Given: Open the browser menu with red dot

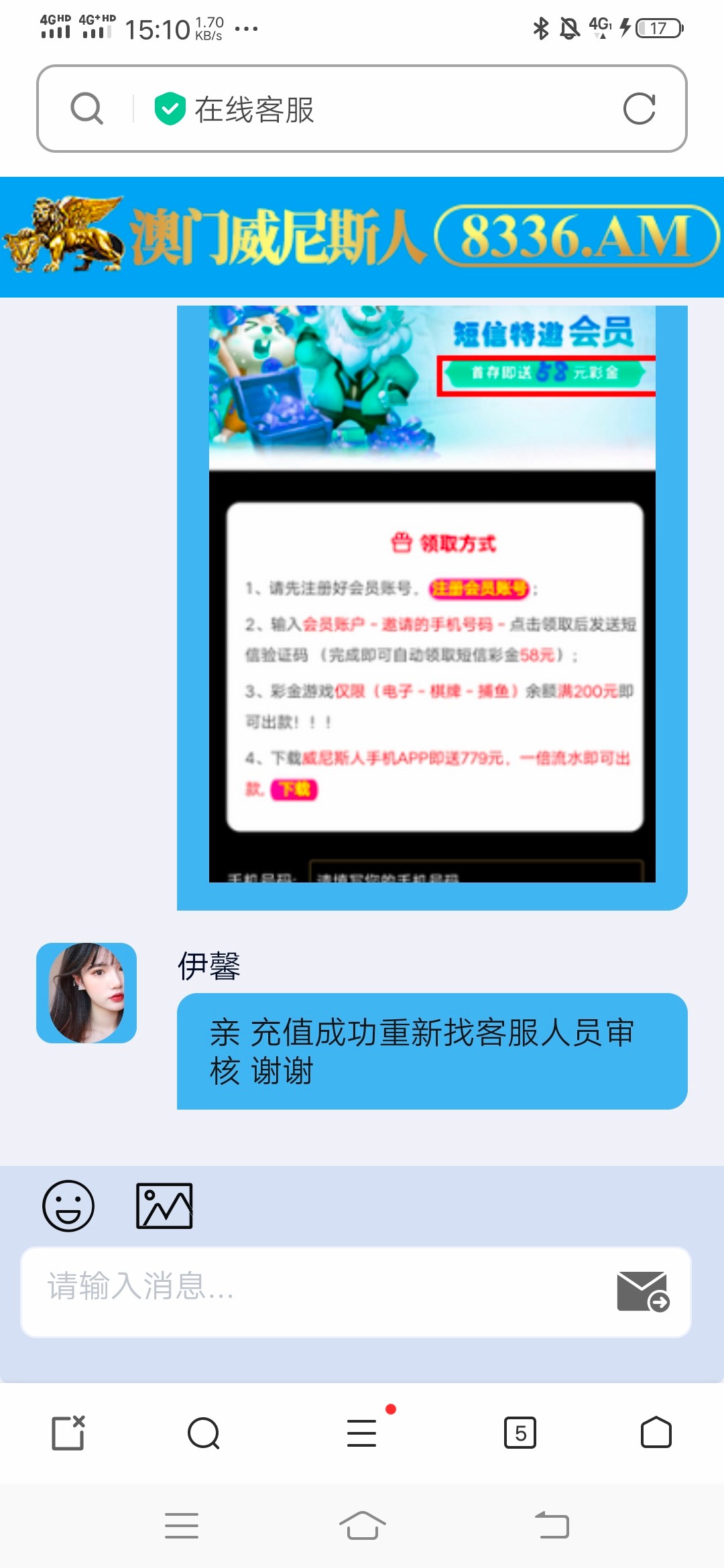Looking at the screenshot, I should point(362,1433).
